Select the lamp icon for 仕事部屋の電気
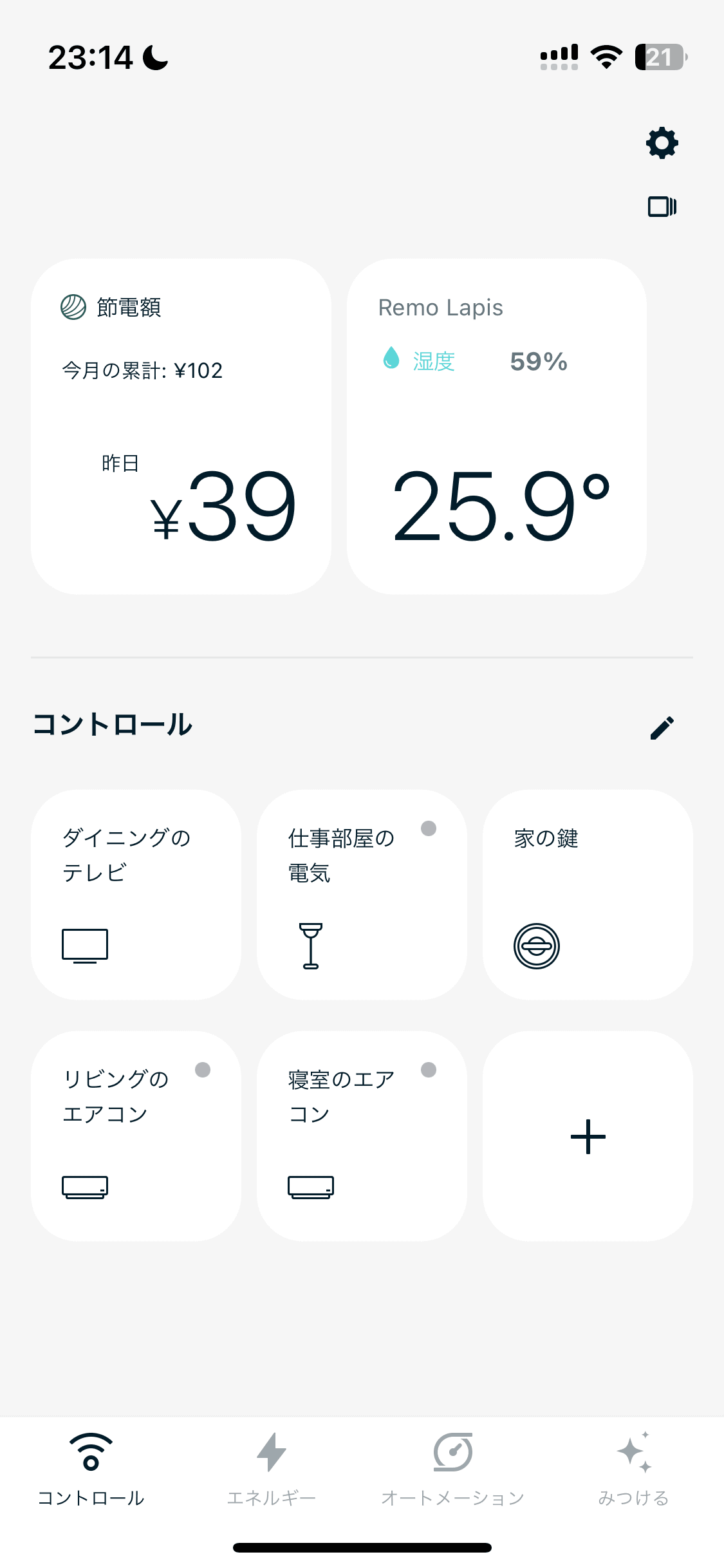The height and width of the screenshot is (1568, 724). 310,946
